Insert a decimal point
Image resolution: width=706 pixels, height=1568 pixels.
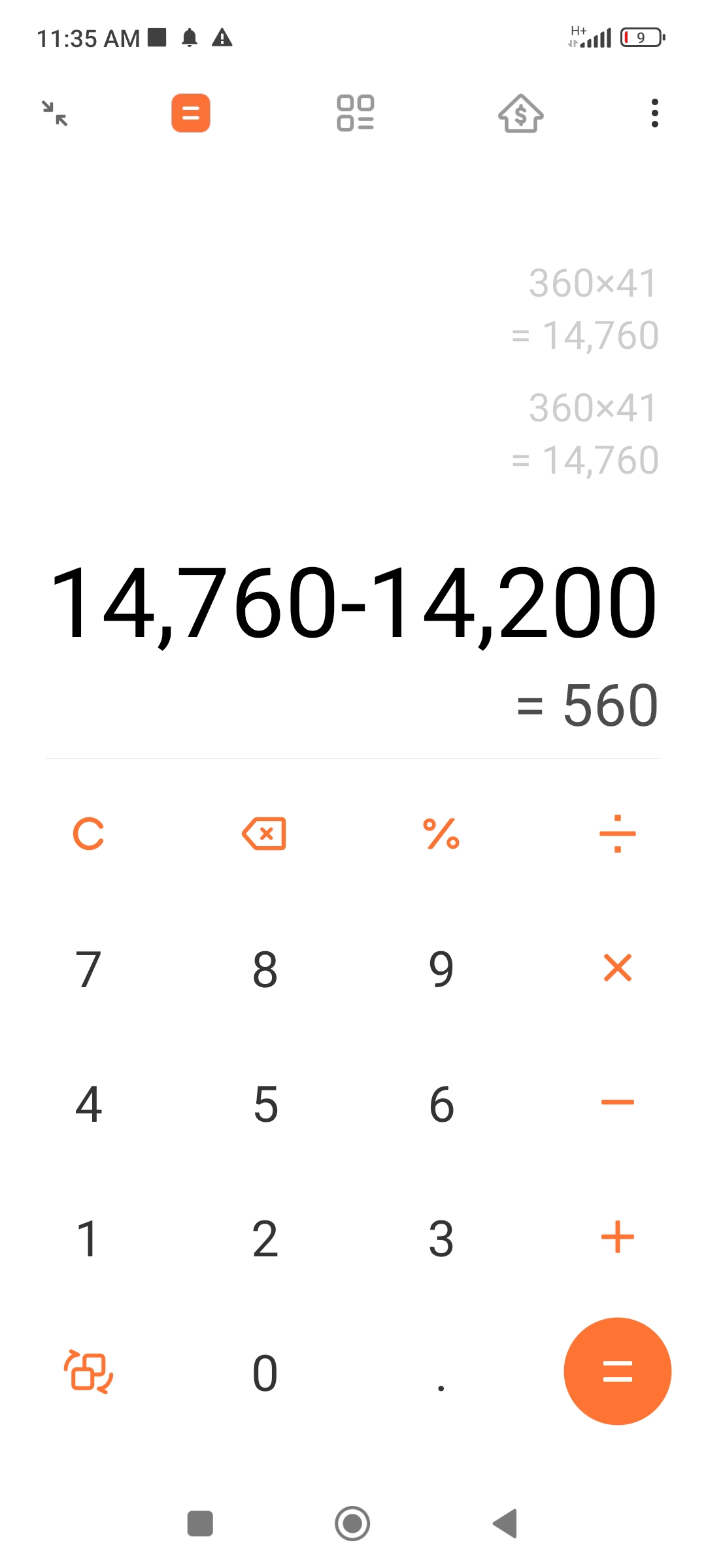click(441, 1387)
